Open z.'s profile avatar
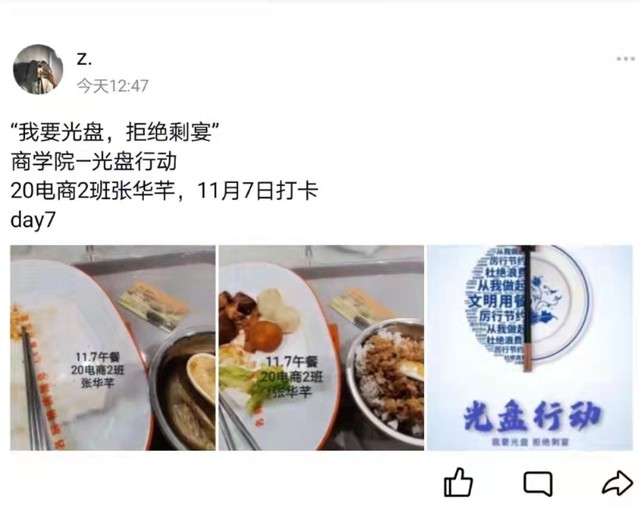This screenshot has width=639, height=509. click(x=38, y=69)
